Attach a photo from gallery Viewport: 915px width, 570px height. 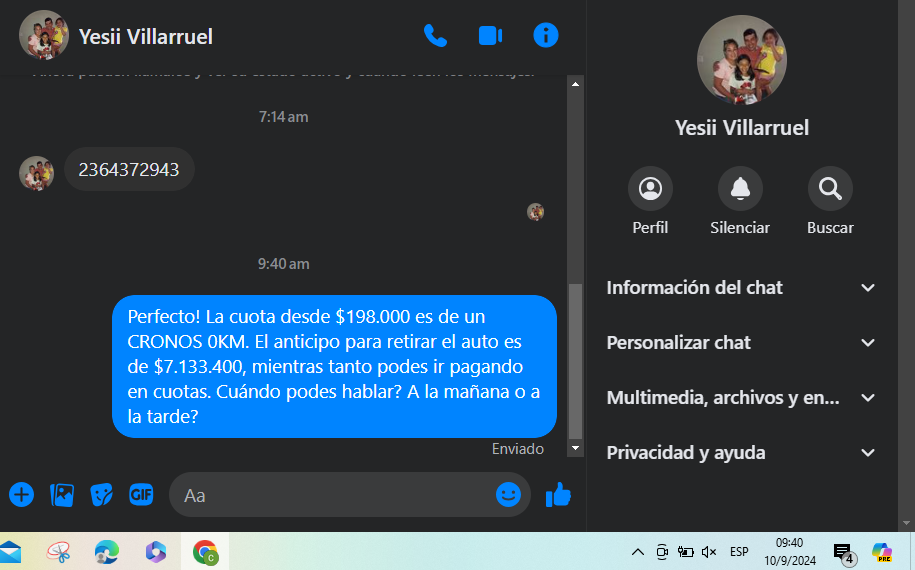click(62, 494)
